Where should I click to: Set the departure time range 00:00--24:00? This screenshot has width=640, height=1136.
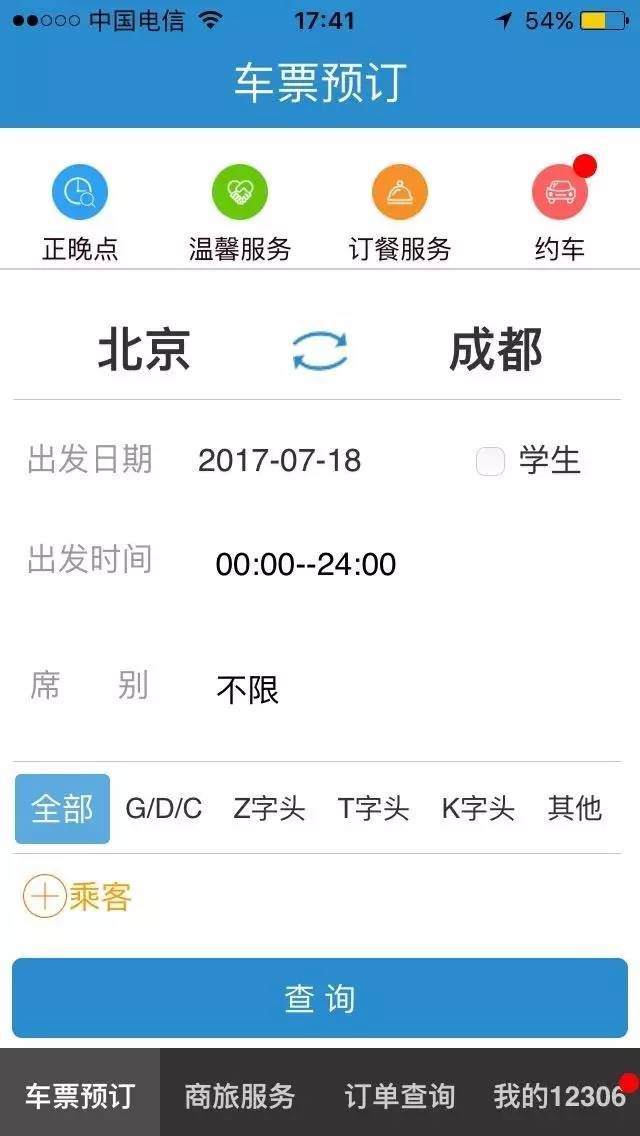306,564
